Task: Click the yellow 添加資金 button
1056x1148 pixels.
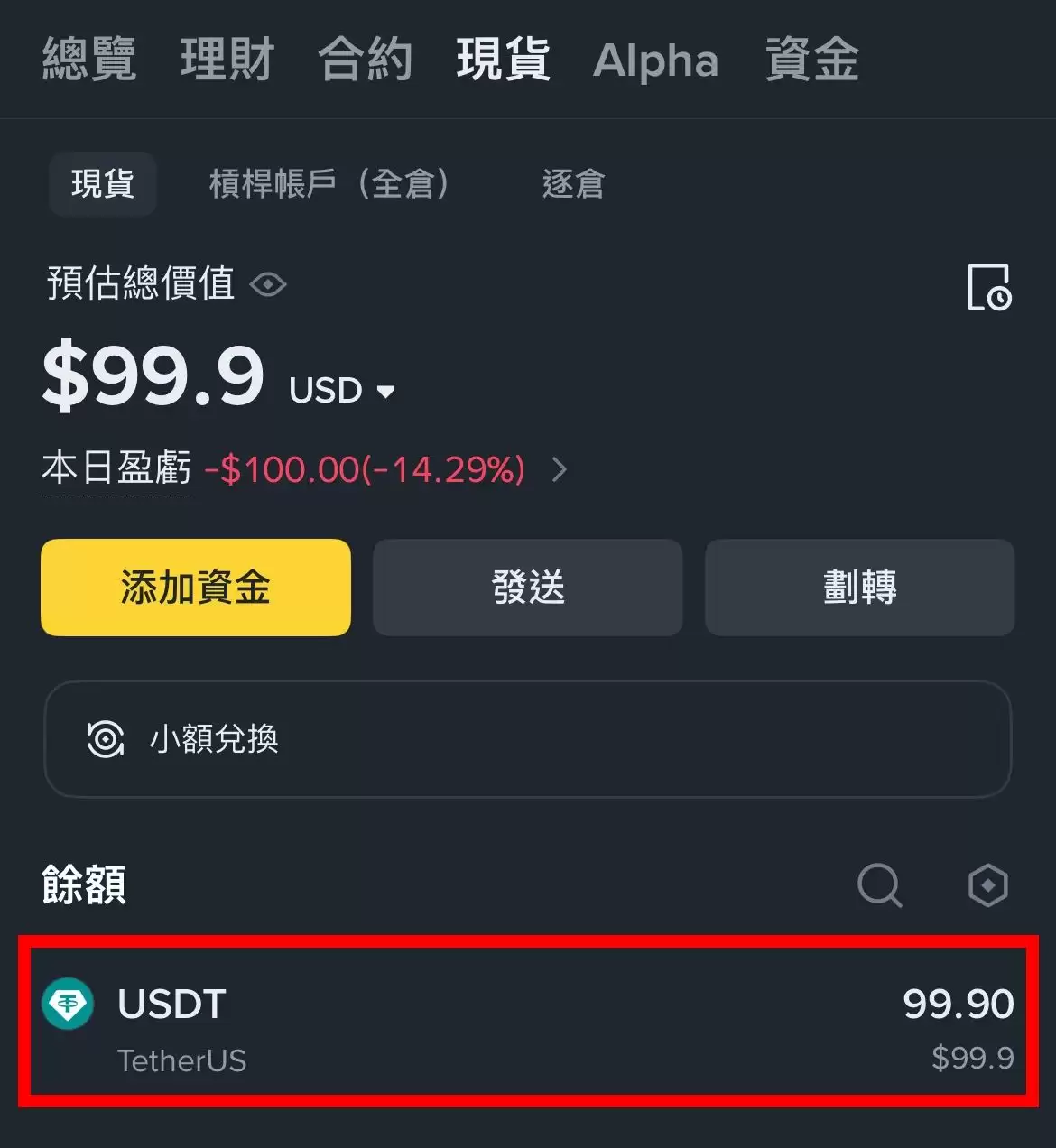Action: (x=195, y=587)
